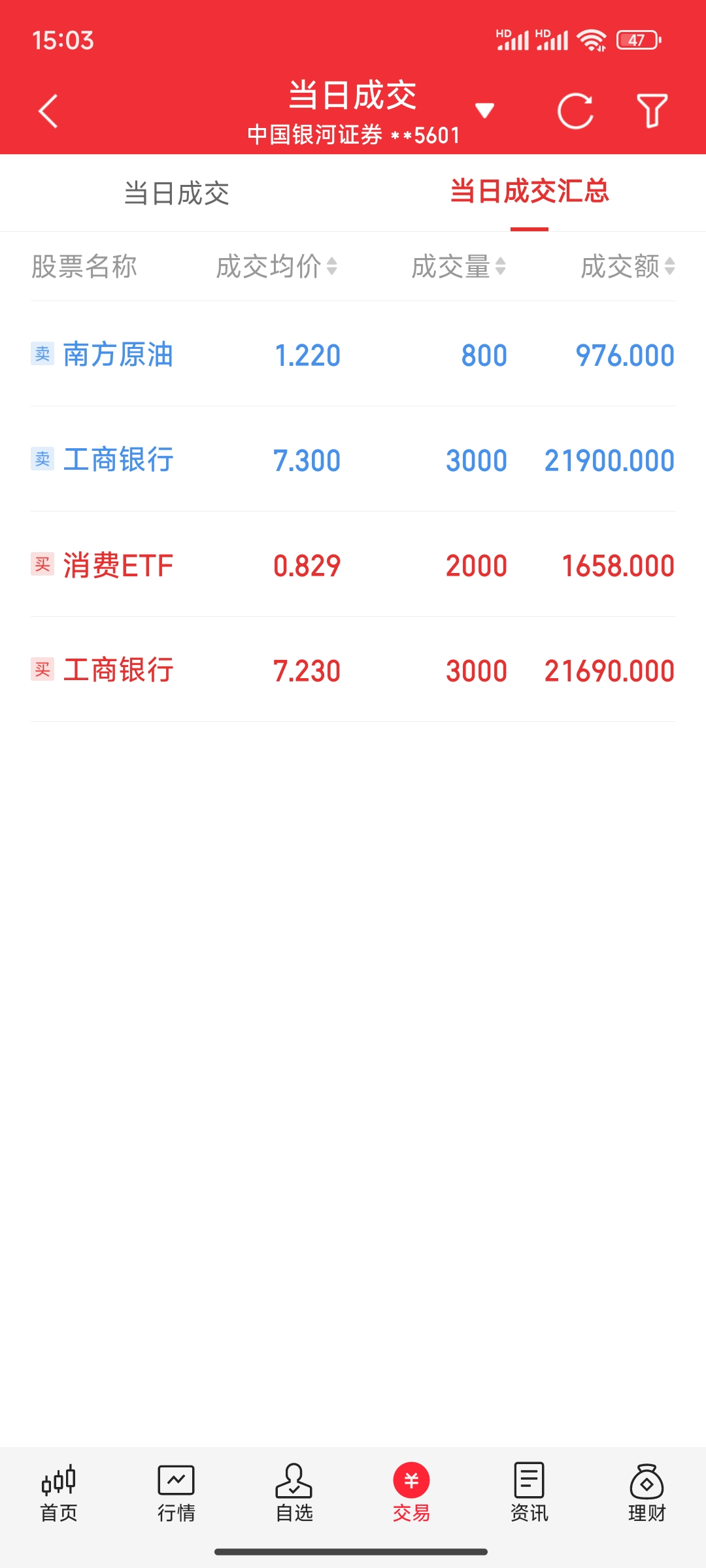Open the account switcher dropdown arrow
Screen dimensions: 706x1568
pos(484,110)
